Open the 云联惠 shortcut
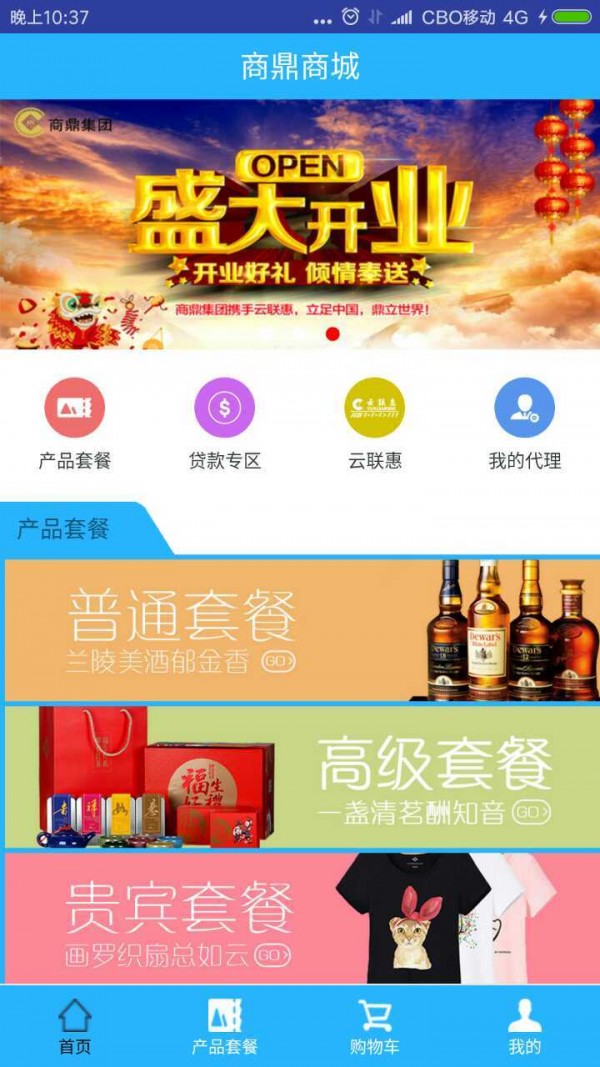The image size is (600, 1067). tap(375, 408)
